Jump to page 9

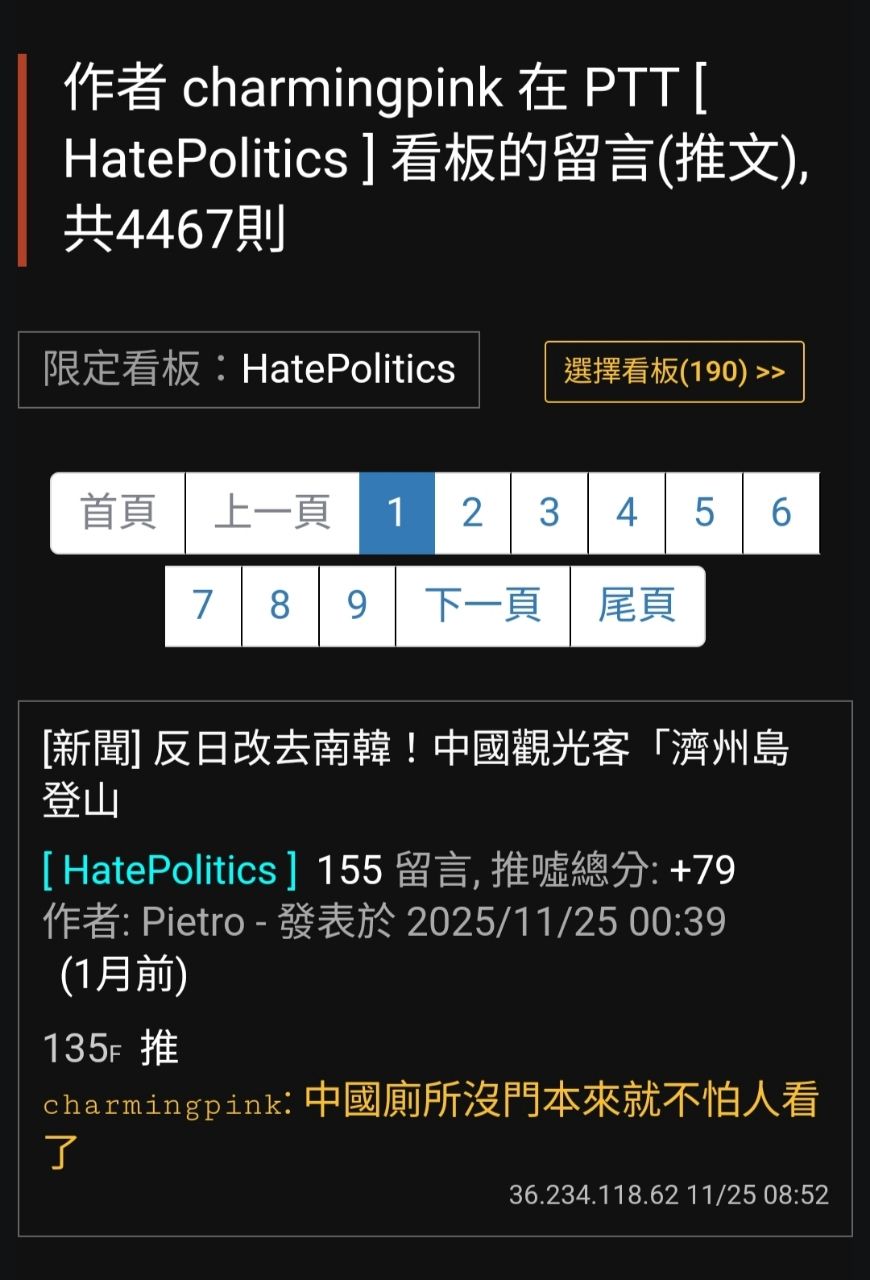pyautogui.click(x=357, y=606)
